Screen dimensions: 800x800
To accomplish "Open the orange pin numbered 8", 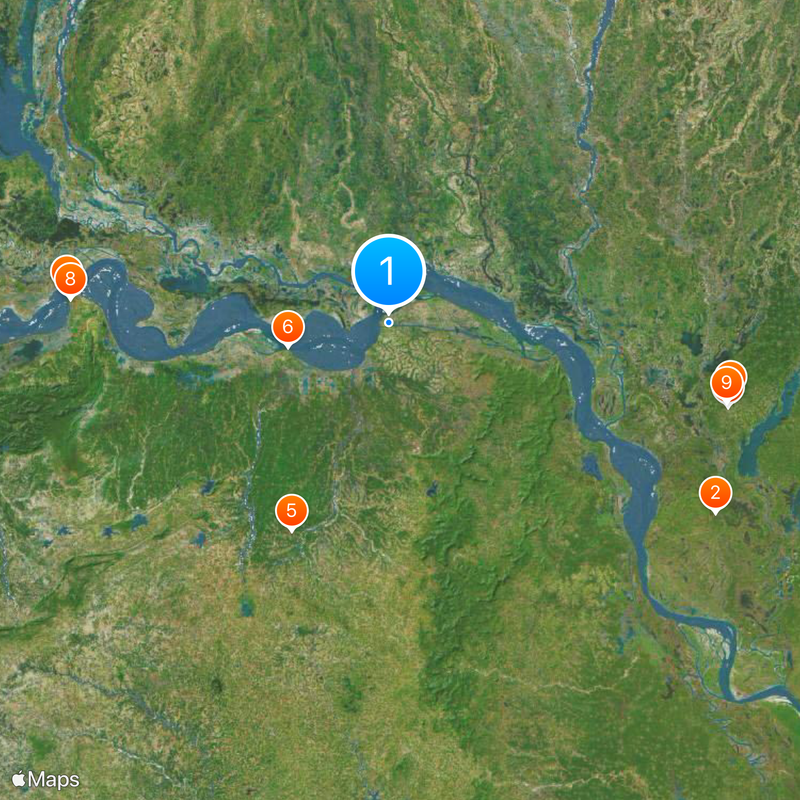I will point(70,279).
